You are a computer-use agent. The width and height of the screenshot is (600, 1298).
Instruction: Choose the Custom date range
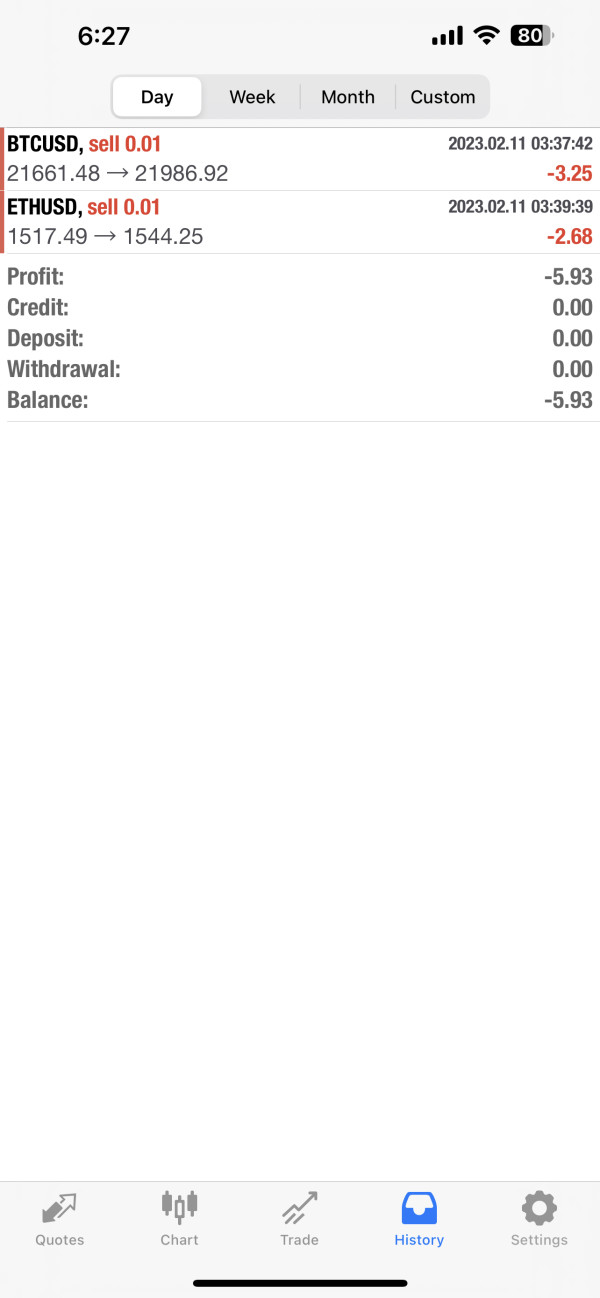(x=443, y=97)
